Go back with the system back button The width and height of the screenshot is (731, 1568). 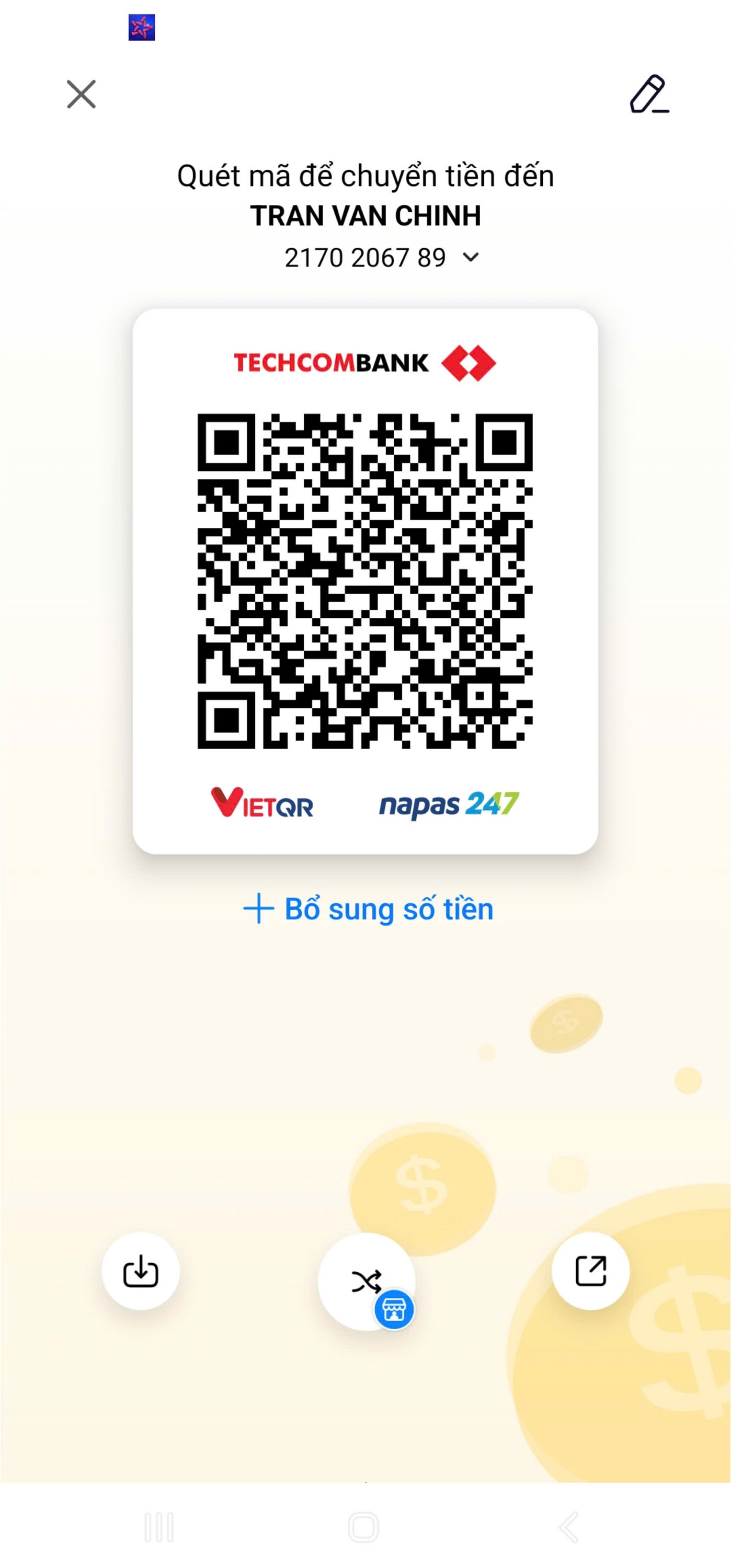pyautogui.click(x=569, y=1527)
